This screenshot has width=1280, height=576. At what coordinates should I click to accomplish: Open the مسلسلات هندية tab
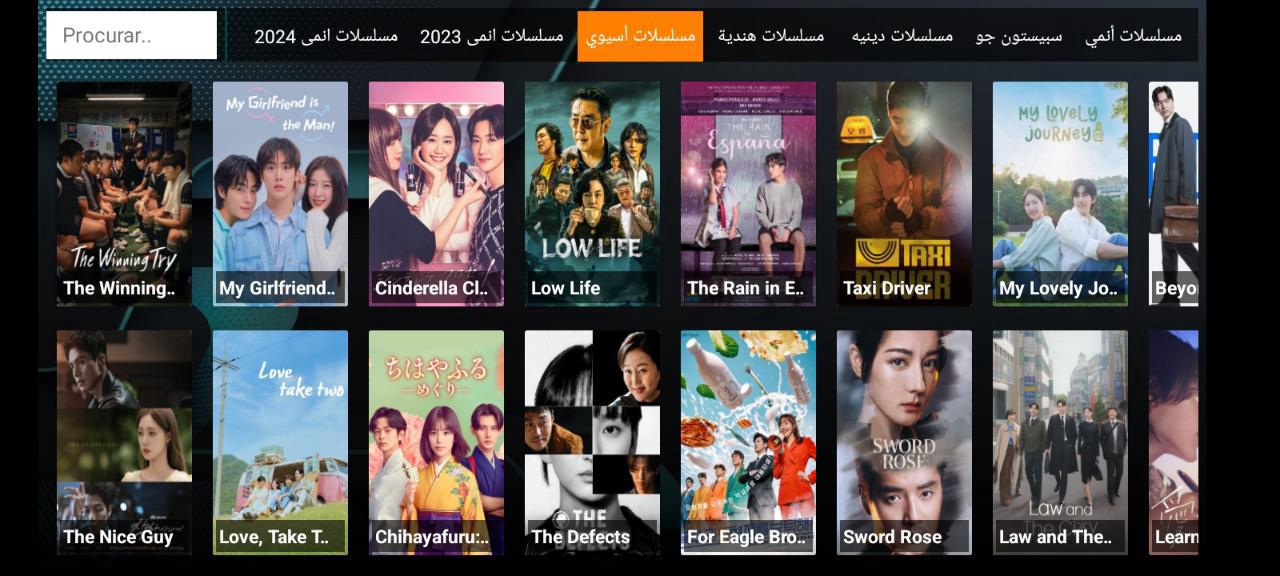click(x=771, y=36)
